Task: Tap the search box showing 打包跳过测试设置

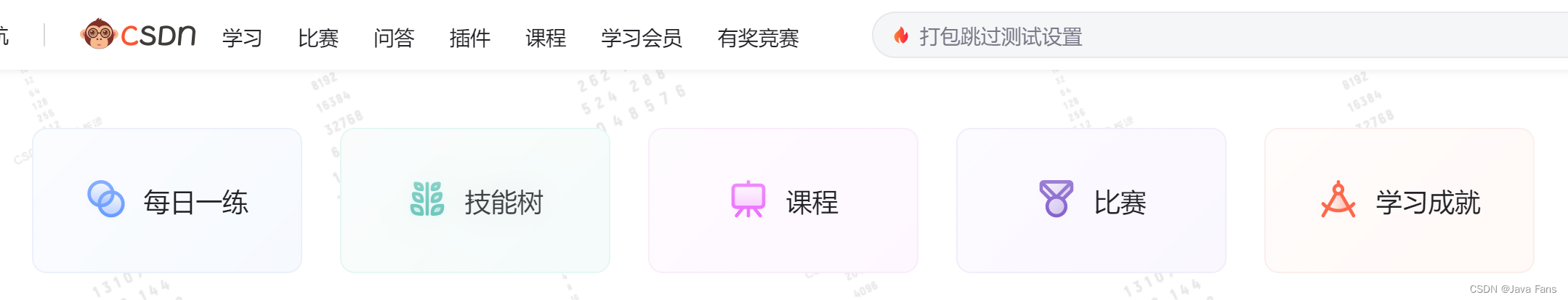Action: (1163, 36)
